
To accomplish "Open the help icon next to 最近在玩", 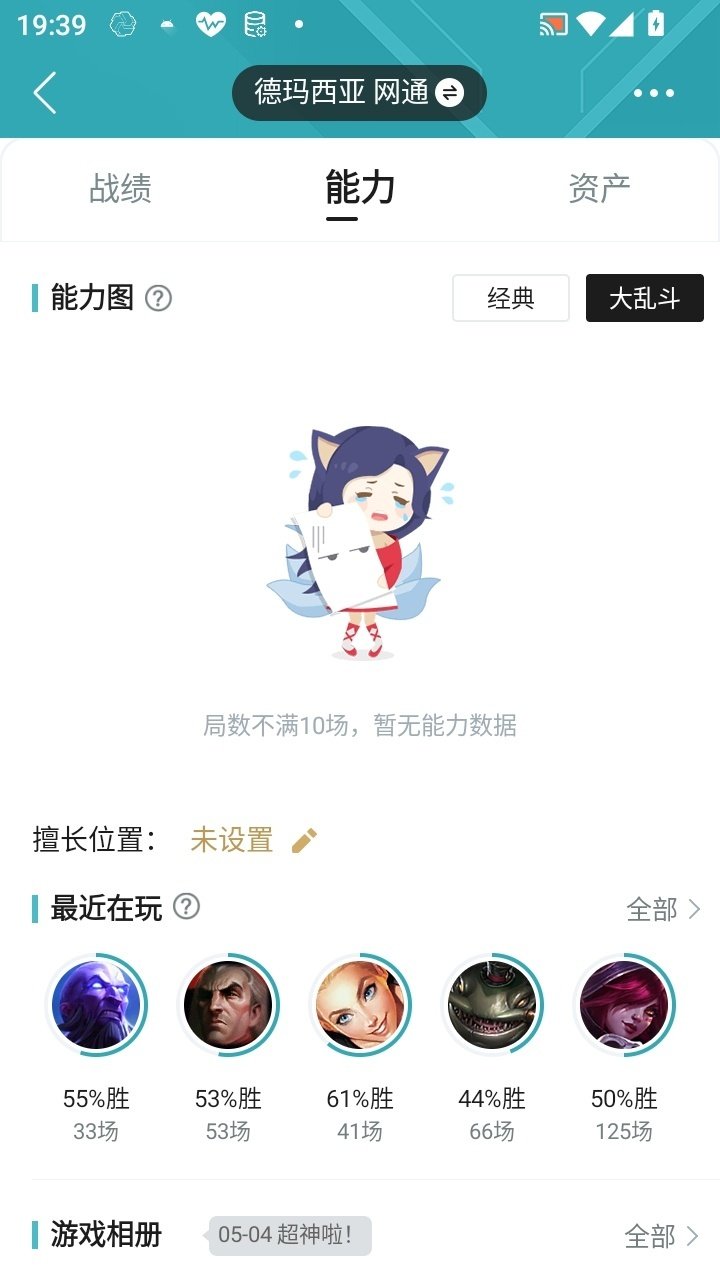I will click(x=188, y=907).
